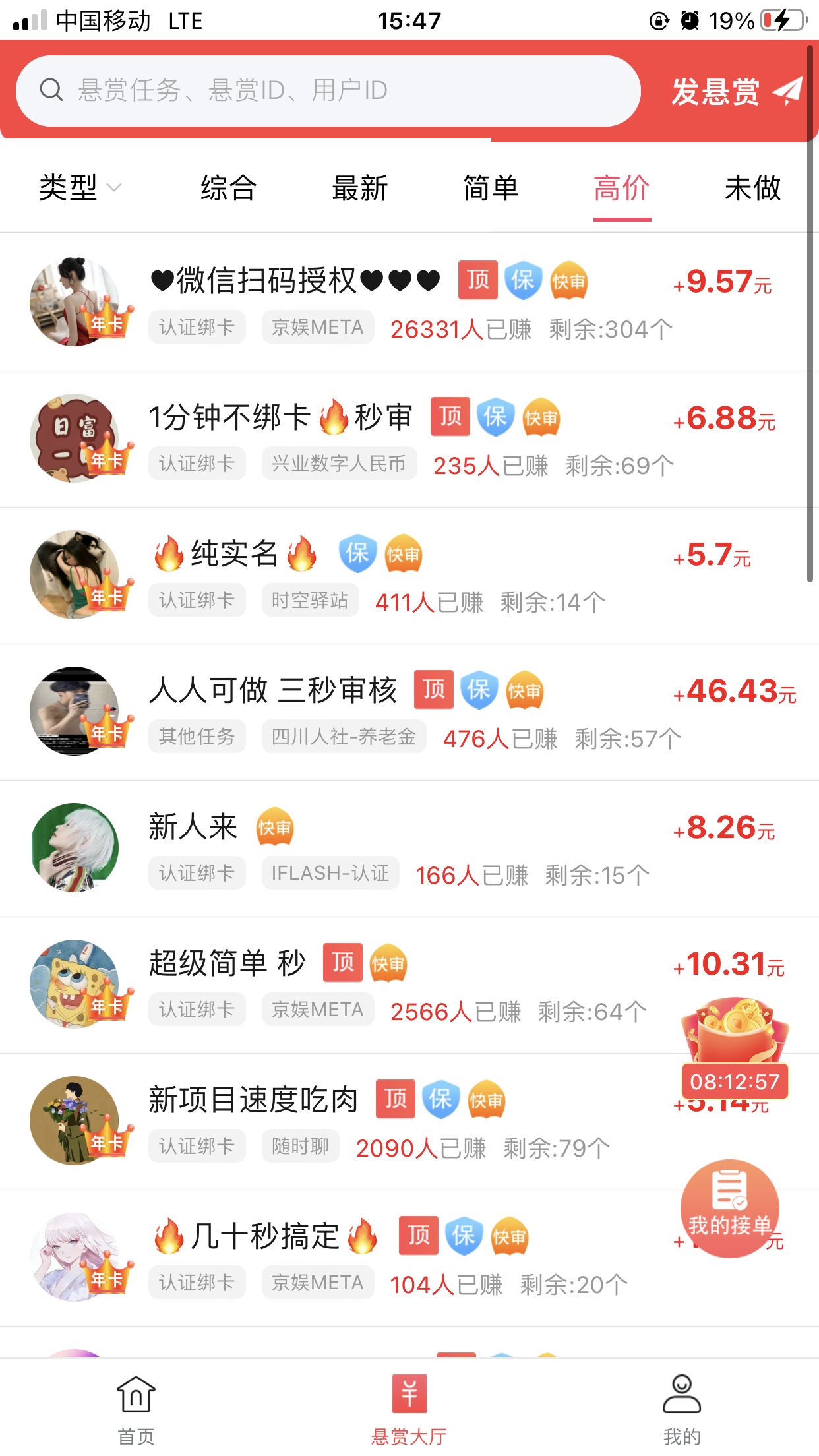Open the 新人来 task
This screenshot has width=819, height=1456.
193,828
